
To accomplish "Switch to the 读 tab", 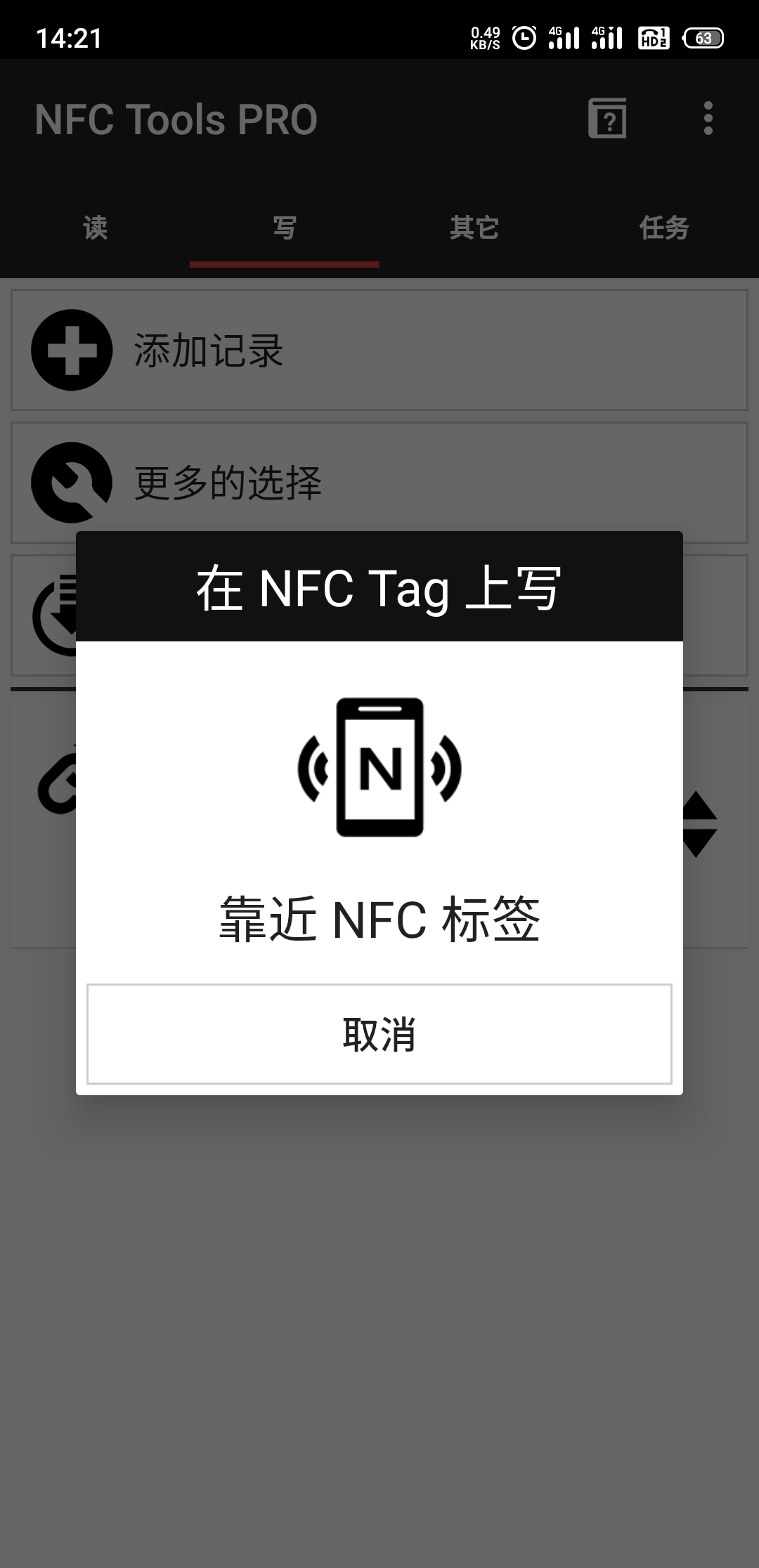I will point(95,228).
